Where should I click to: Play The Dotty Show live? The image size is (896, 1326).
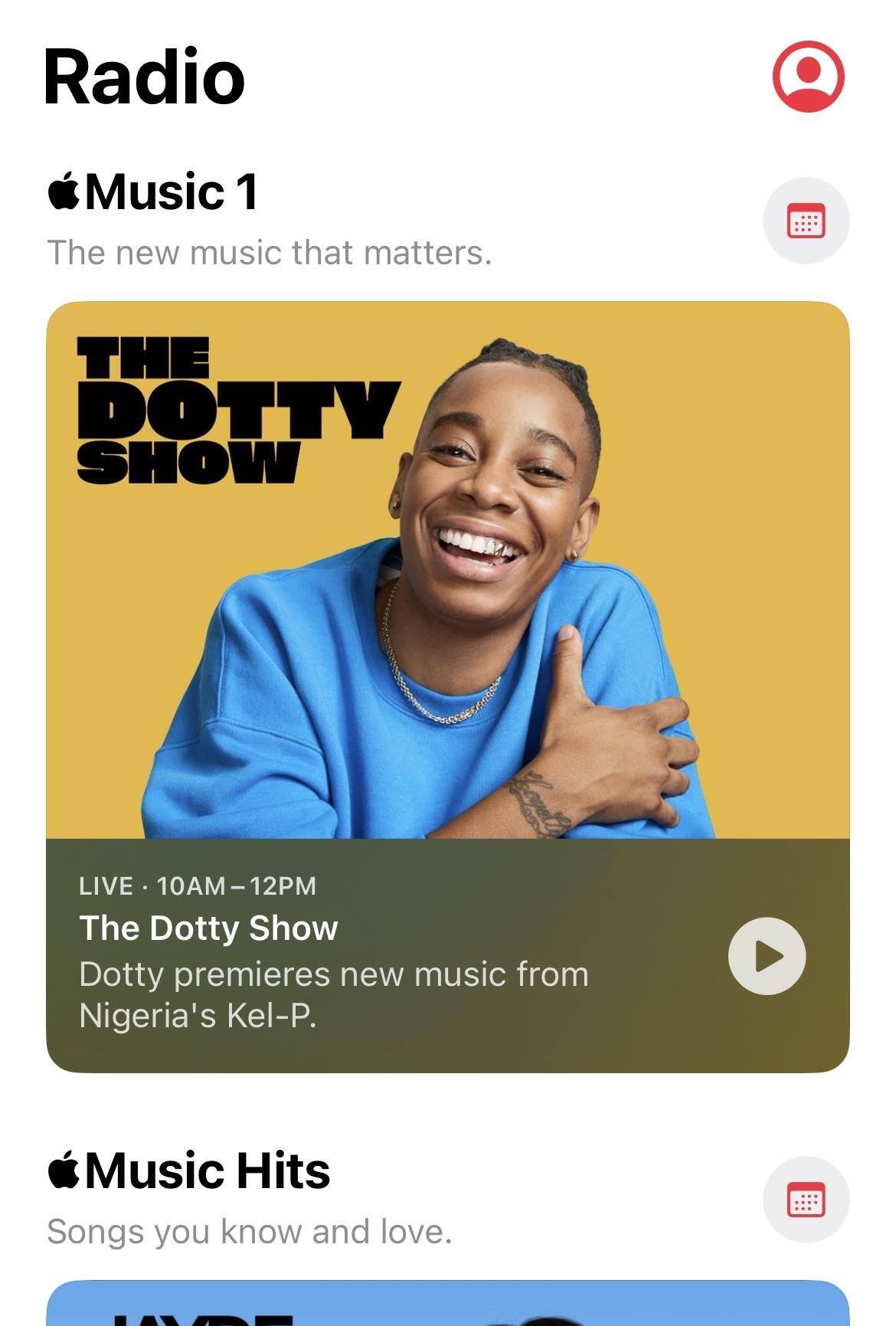(x=767, y=955)
